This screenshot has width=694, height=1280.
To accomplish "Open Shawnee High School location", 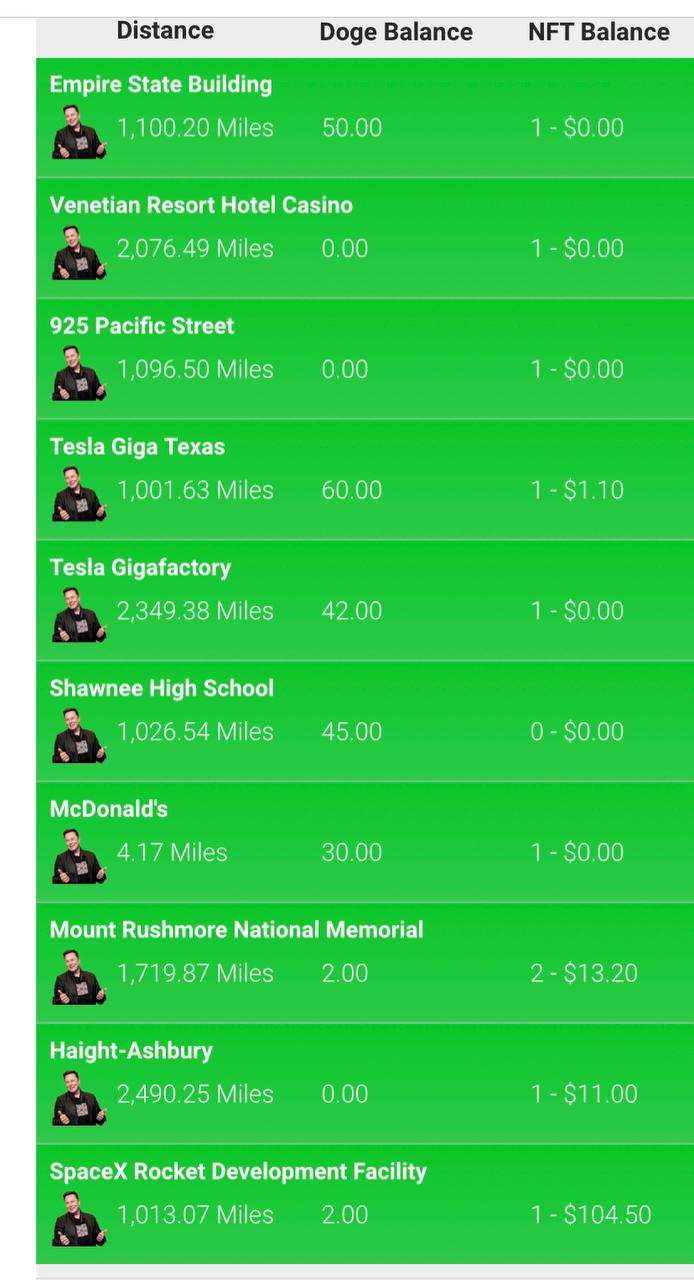I will pos(365,722).
